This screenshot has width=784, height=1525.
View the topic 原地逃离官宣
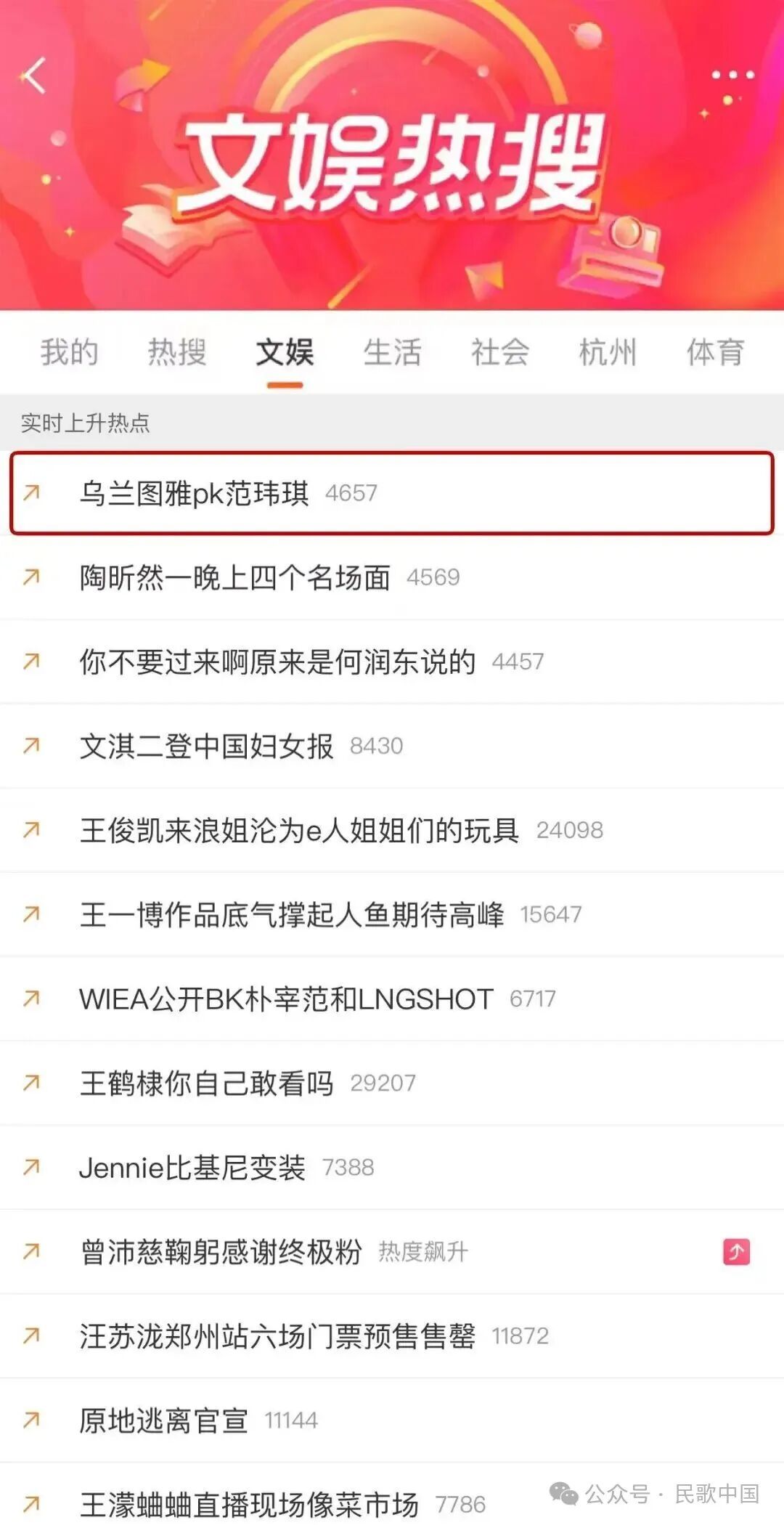pos(164,1420)
